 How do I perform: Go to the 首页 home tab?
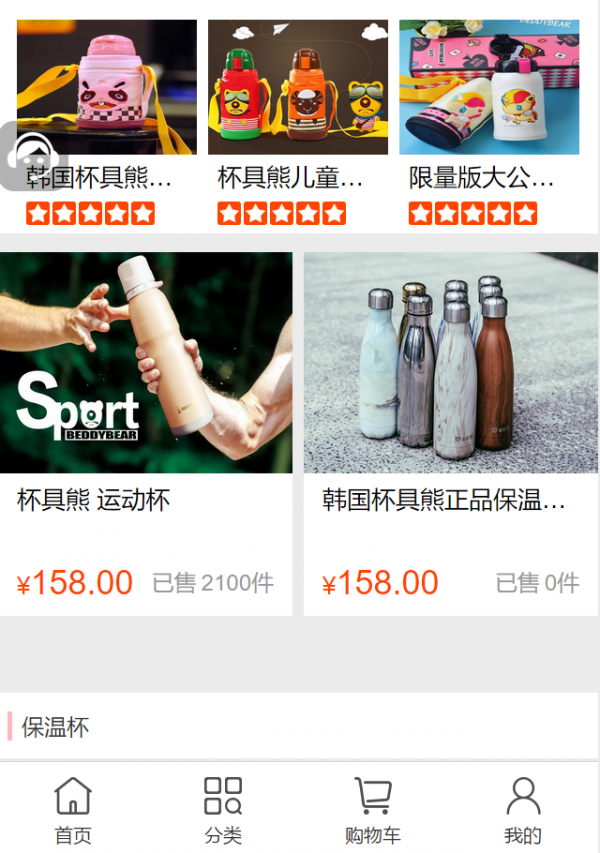[73, 809]
